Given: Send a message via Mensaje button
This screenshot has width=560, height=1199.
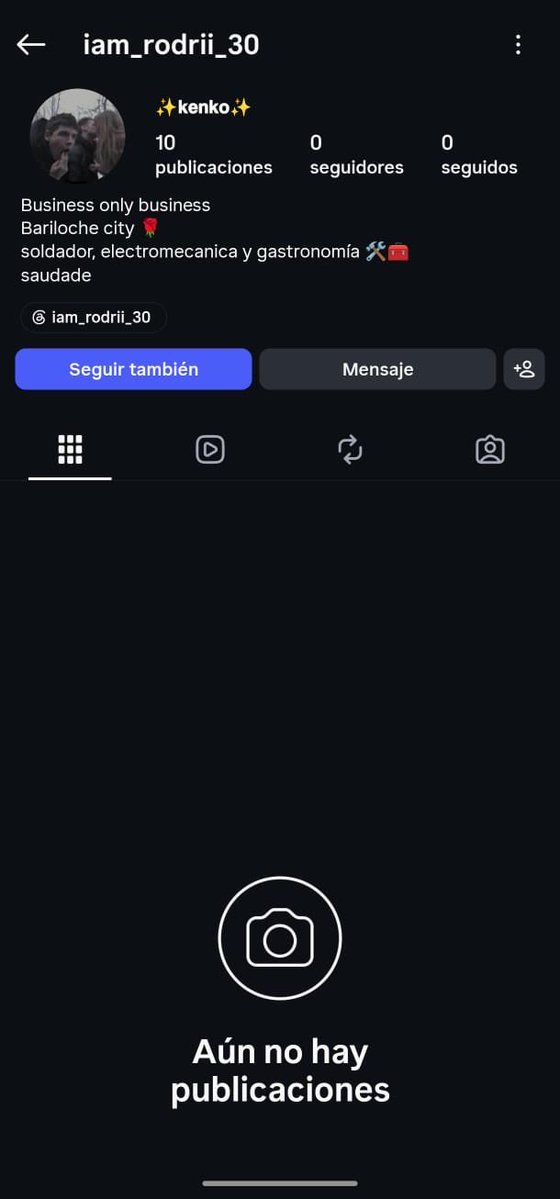Looking at the screenshot, I should click(378, 369).
